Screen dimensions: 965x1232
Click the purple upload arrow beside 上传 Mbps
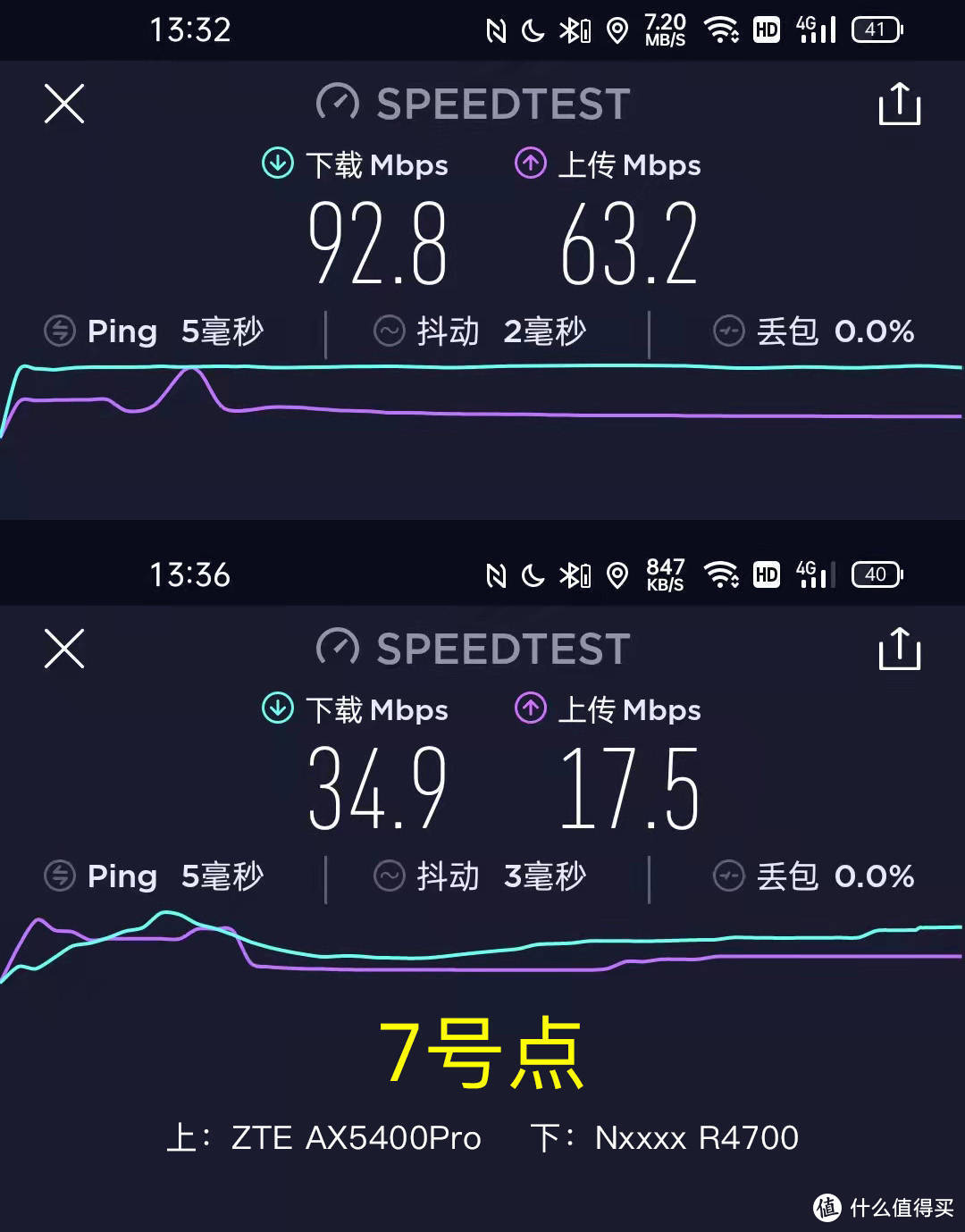click(530, 163)
